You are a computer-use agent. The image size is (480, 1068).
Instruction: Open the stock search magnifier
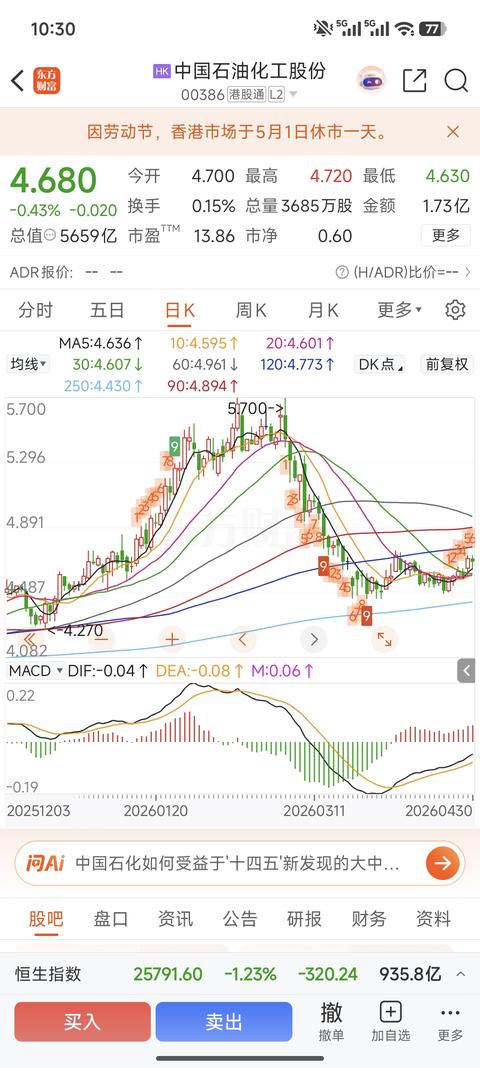tap(455, 80)
